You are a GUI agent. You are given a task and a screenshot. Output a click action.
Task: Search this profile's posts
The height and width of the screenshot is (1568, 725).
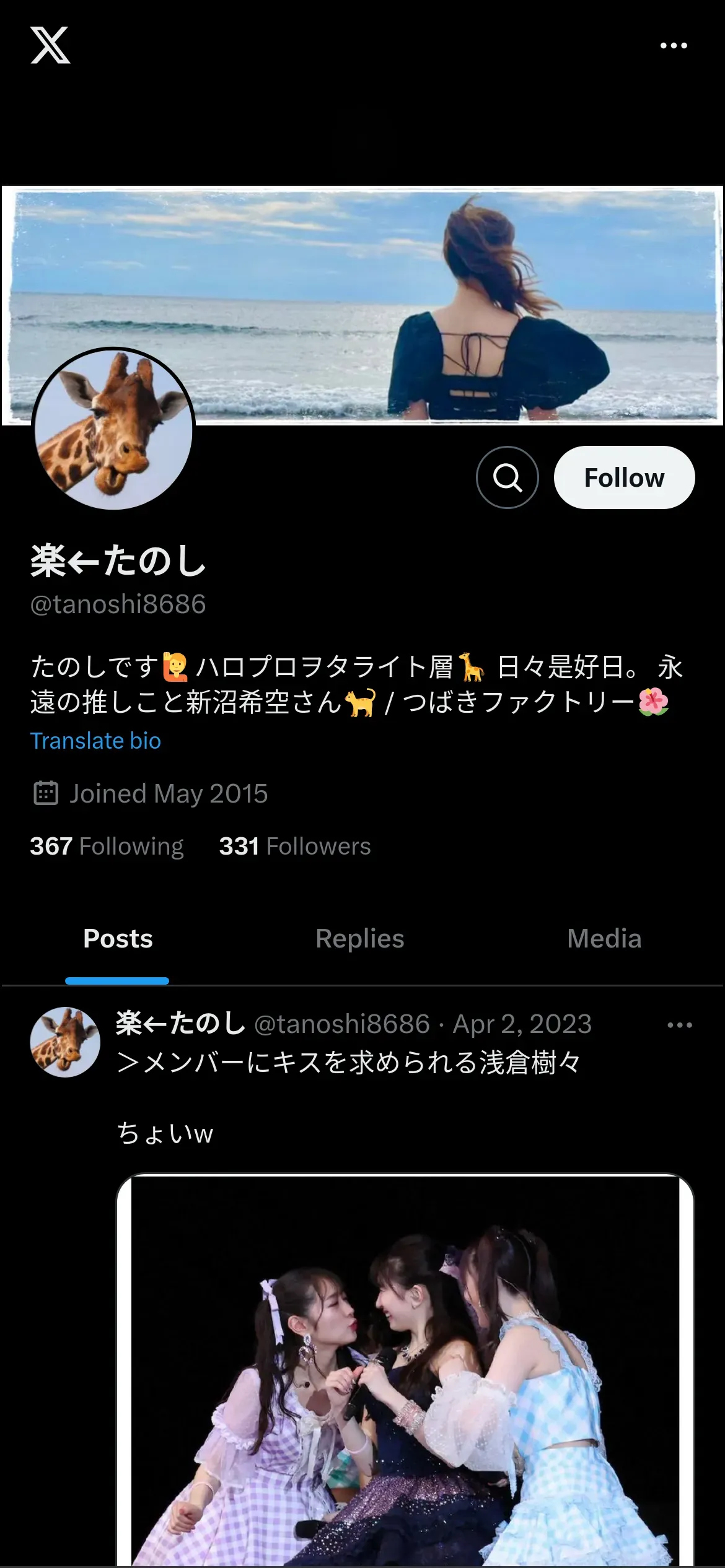(x=507, y=477)
